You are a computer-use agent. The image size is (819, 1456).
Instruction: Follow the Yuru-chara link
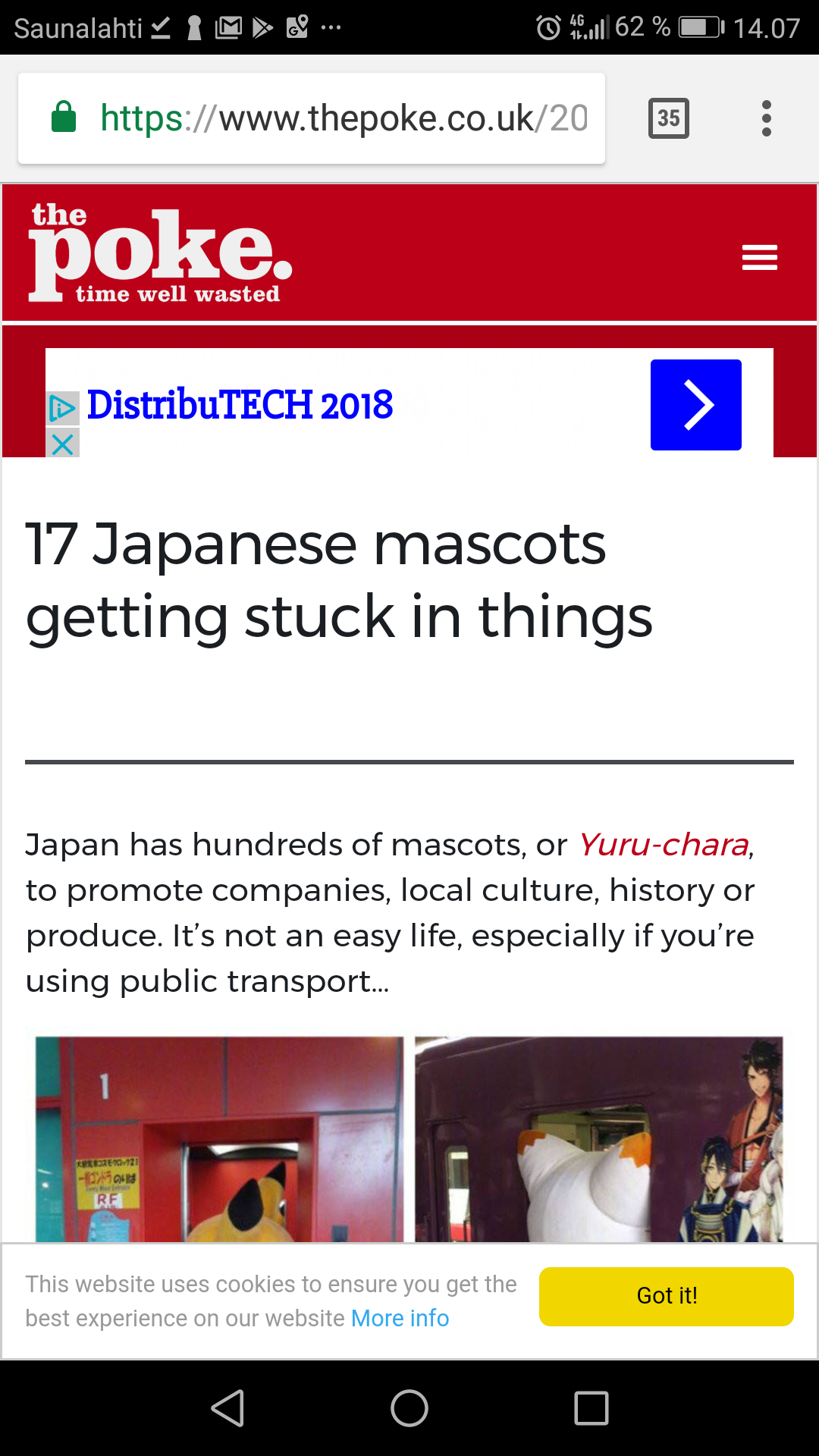tap(664, 845)
